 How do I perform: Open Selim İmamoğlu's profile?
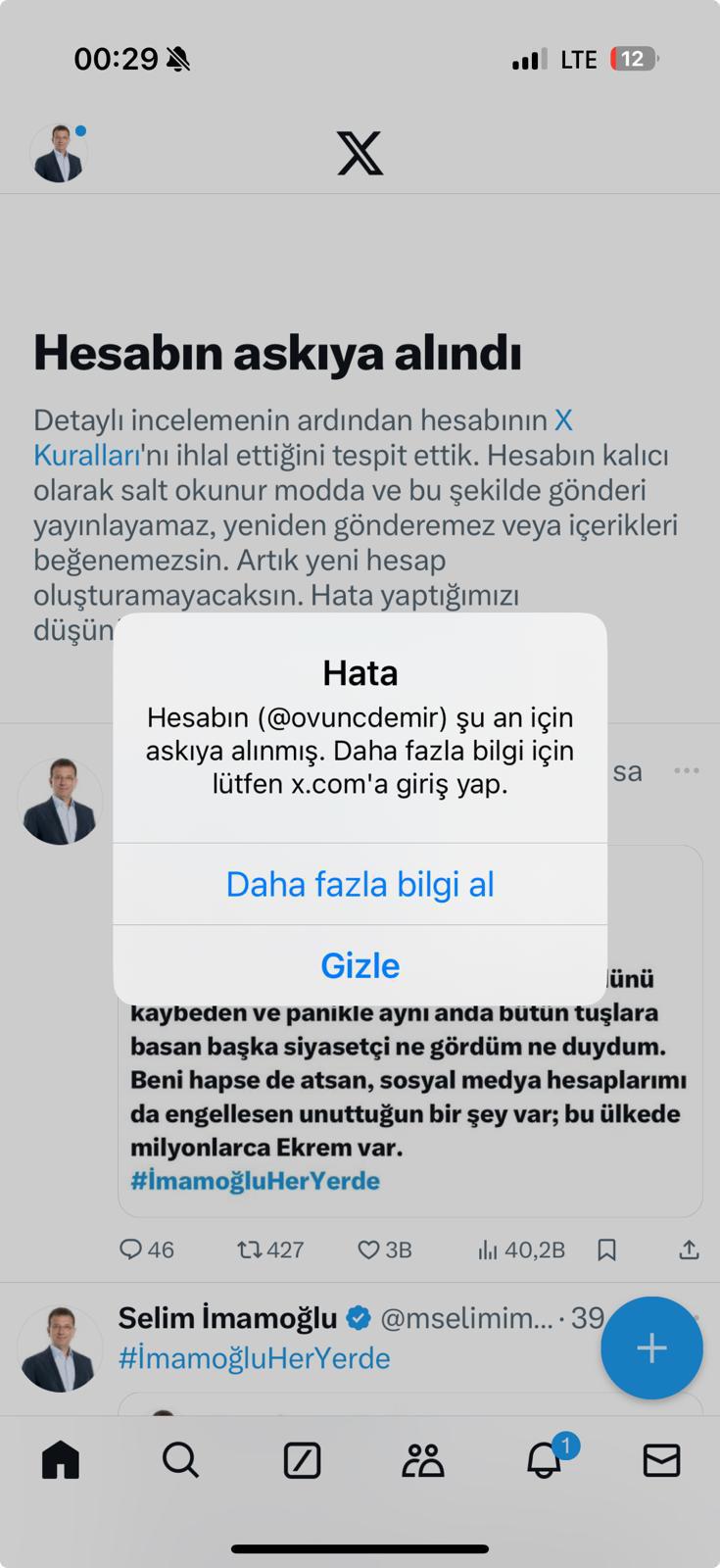pos(227,1318)
